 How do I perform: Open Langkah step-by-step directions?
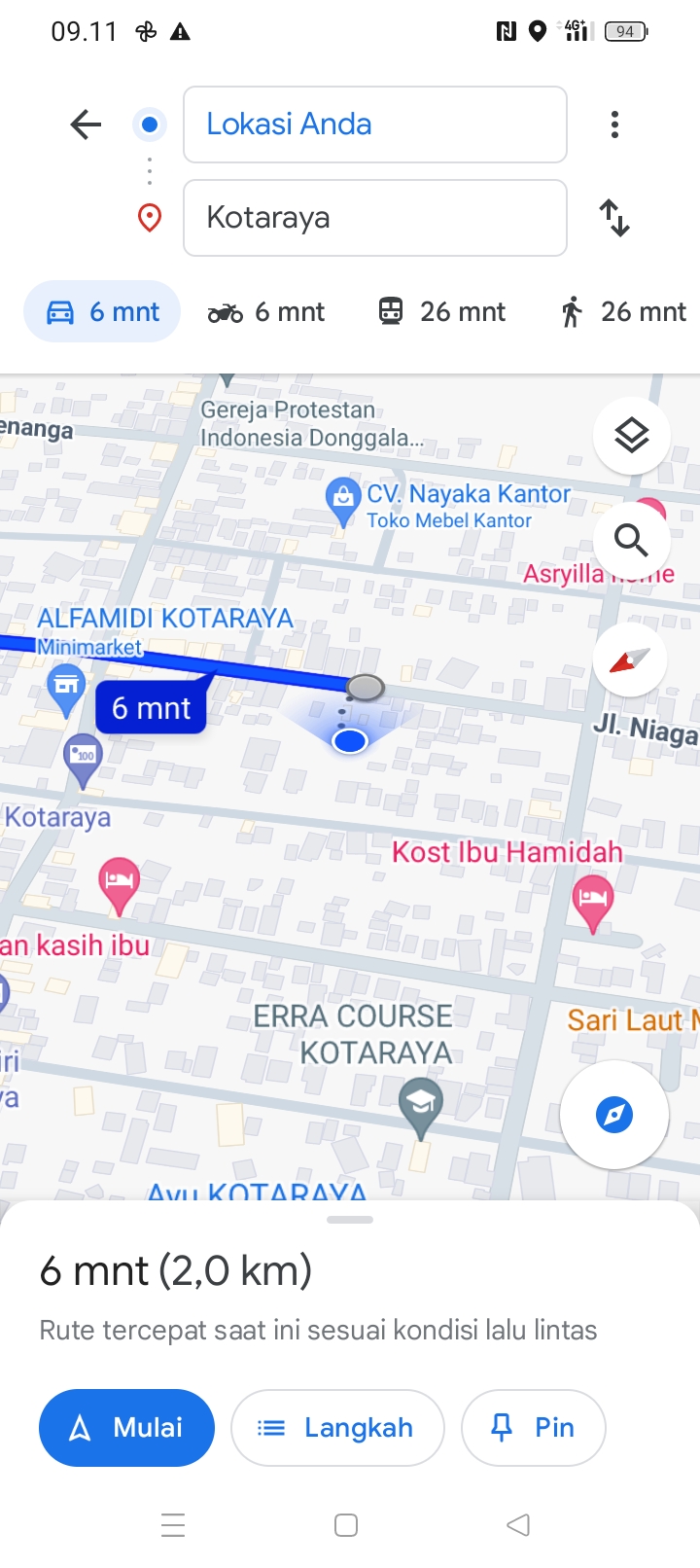click(337, 1427)
